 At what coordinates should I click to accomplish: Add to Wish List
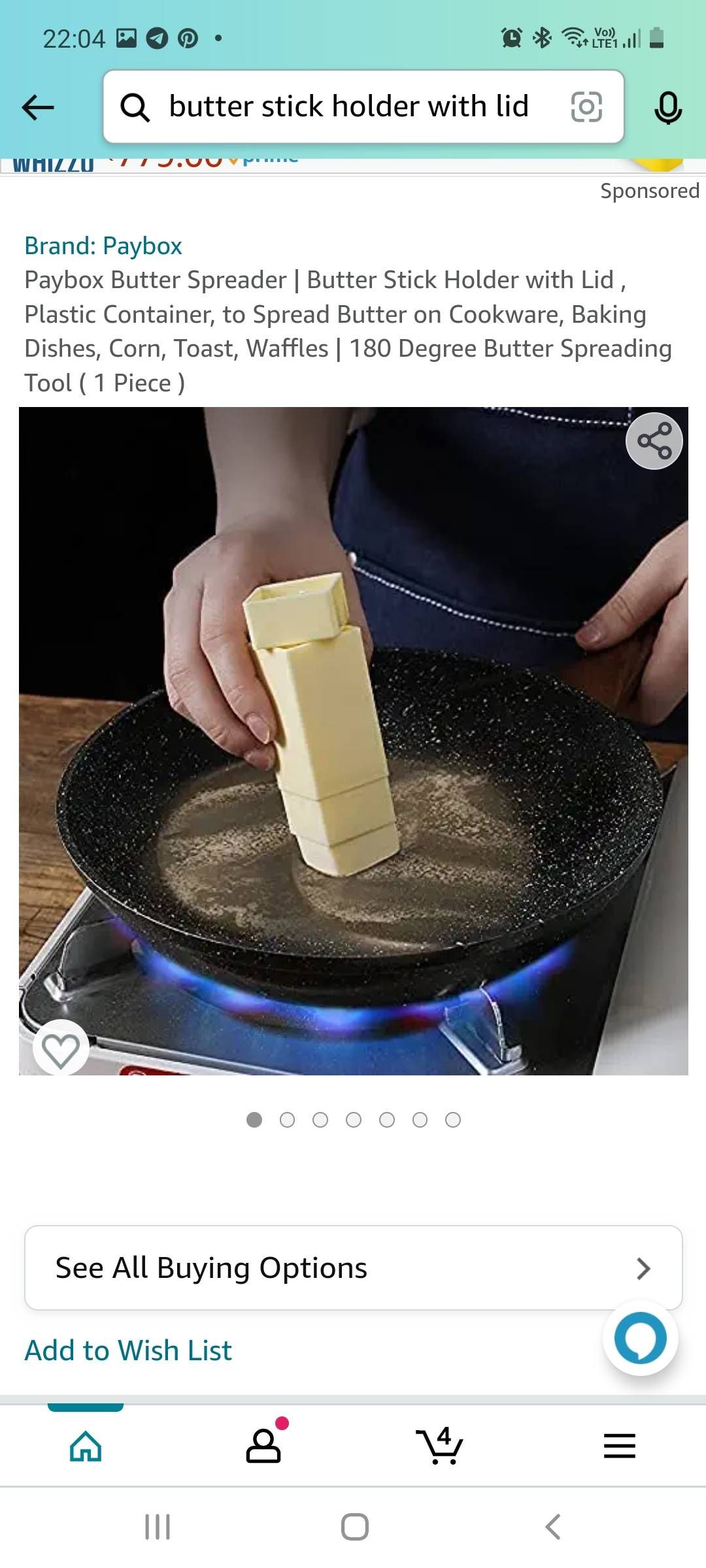tap(128, 1350)
